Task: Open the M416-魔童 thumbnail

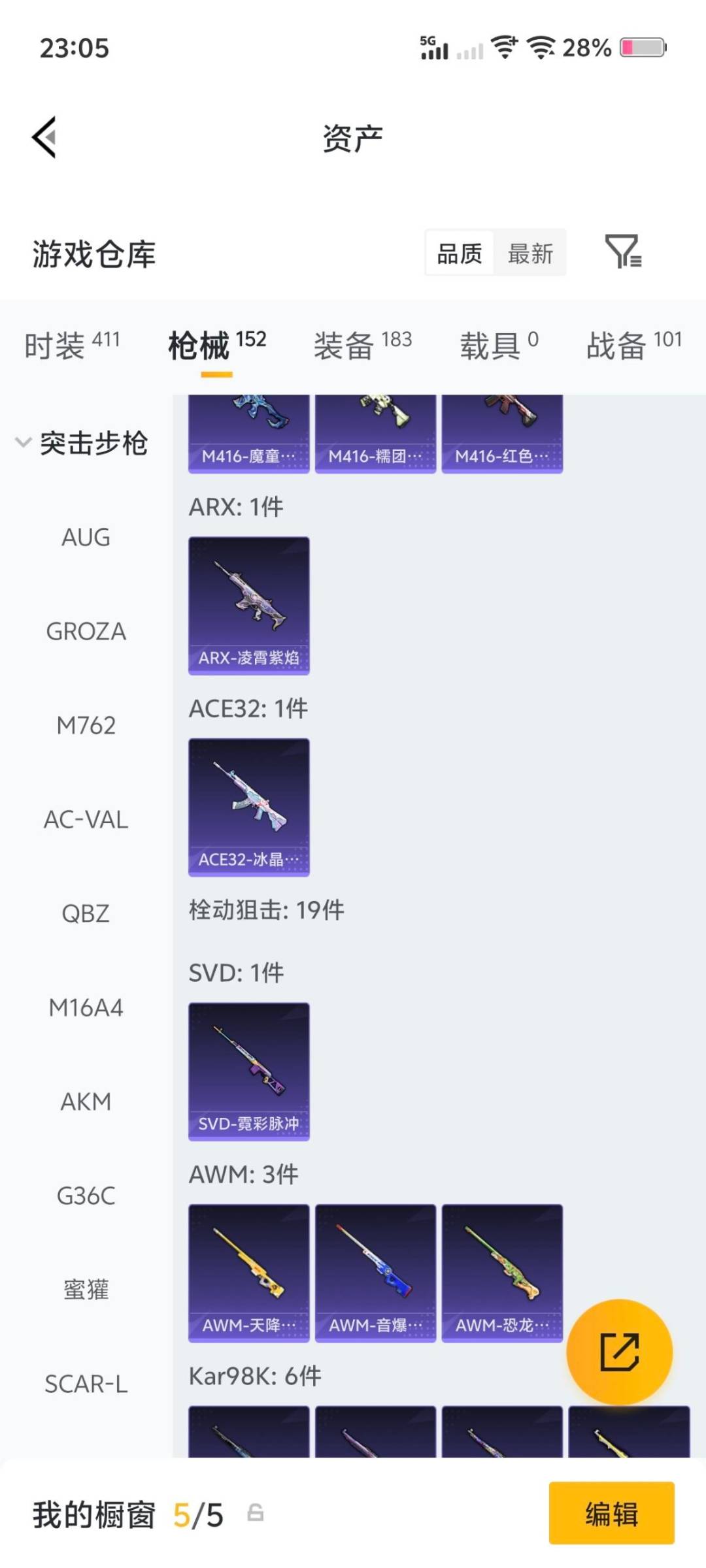Action: pyautogui.click(x=248, y=431)
